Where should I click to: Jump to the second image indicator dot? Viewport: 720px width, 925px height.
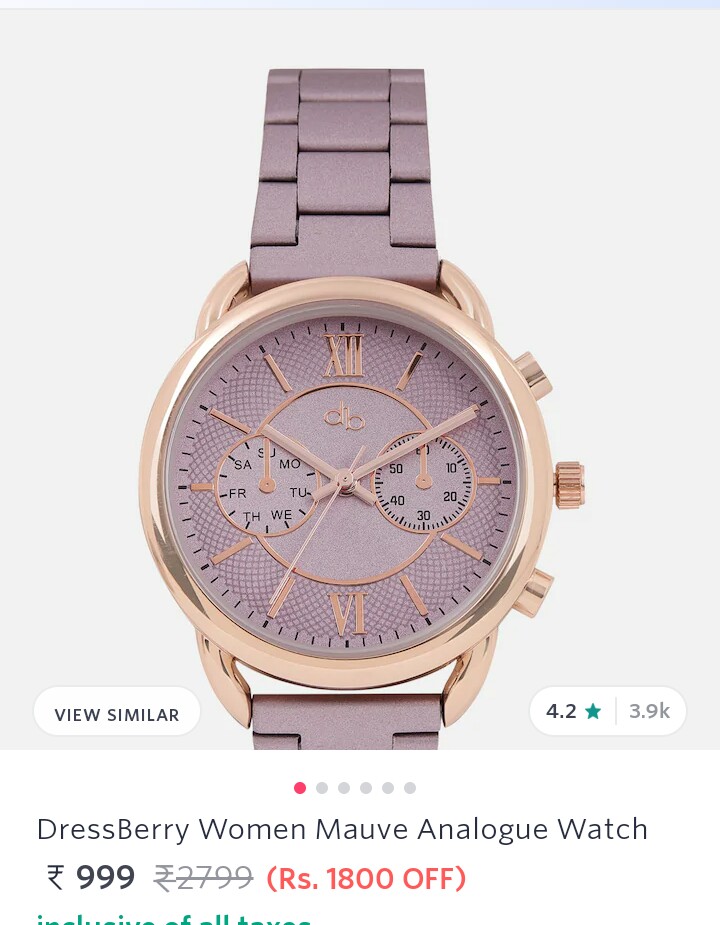(x=322, y=788)
